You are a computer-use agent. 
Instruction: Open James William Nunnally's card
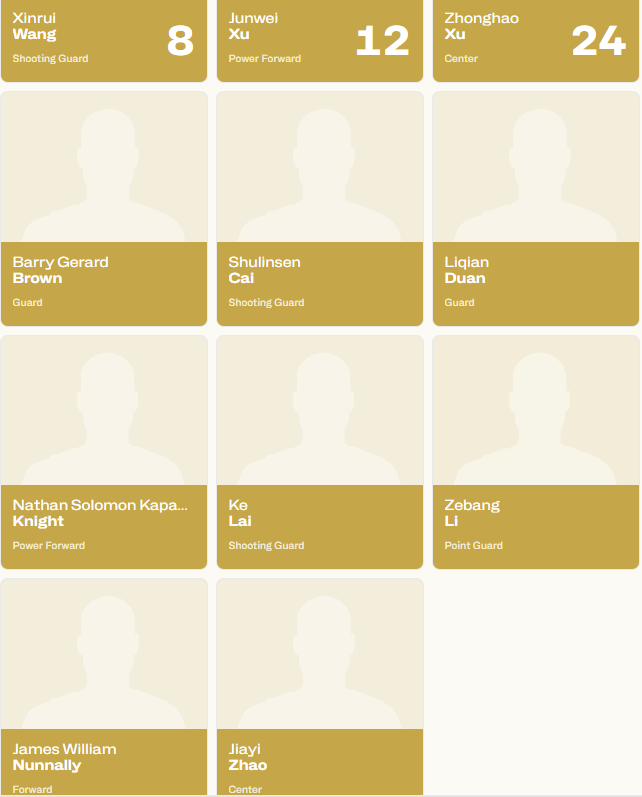pyautogui.click(x=104, y=688)
